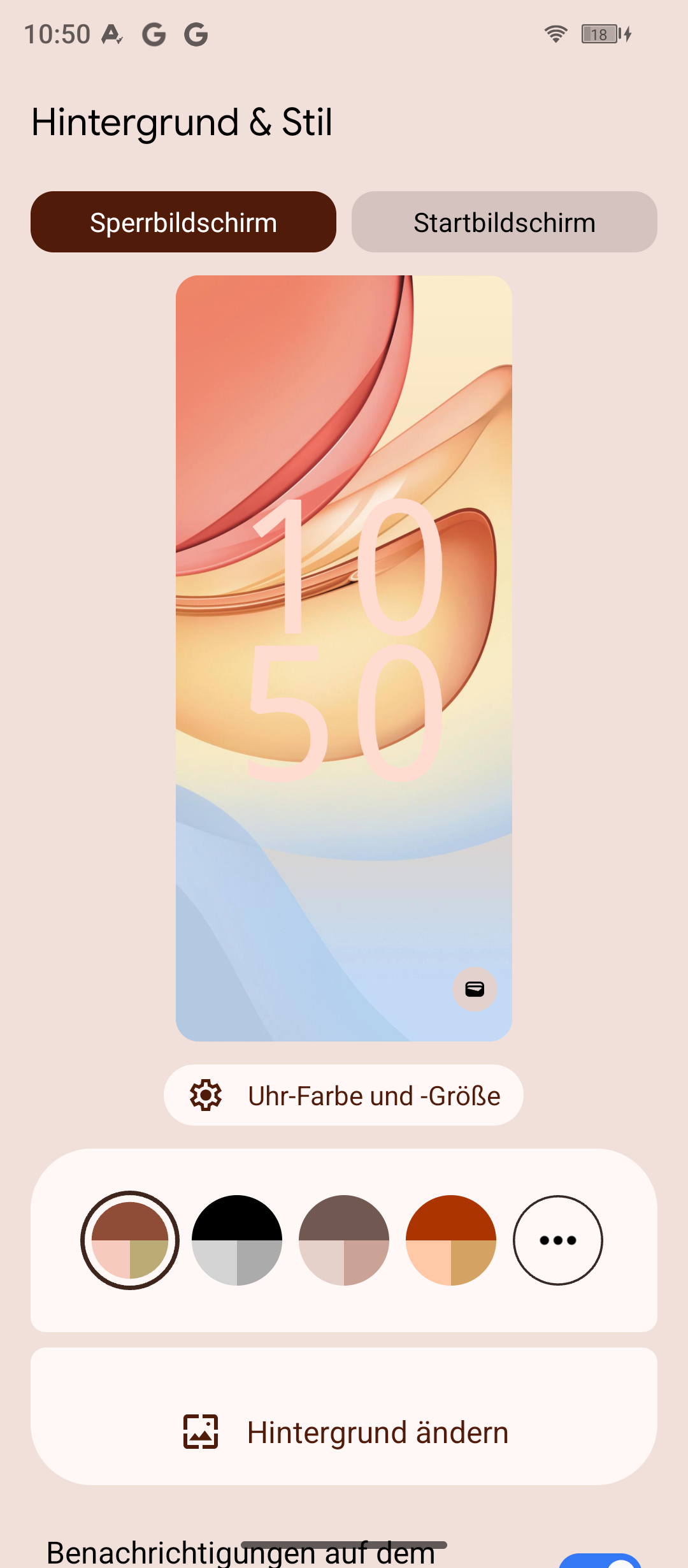Select the brown and olive color palette
Viewport: 688px width, 1568px height.
[130, 1240]
